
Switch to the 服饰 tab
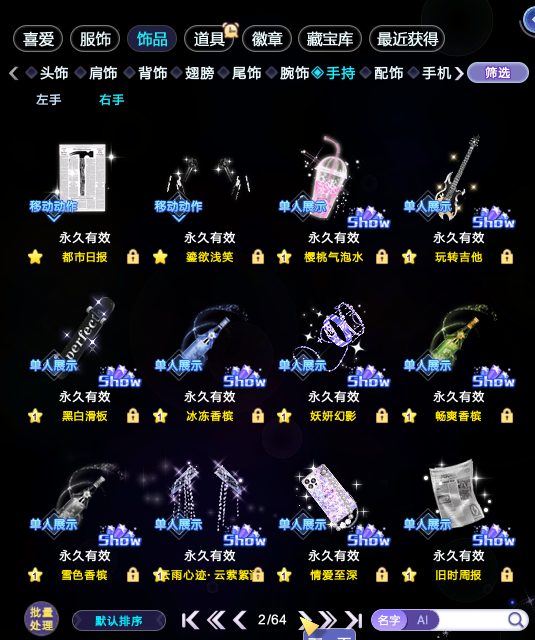pyautogui.click(x=95, y=39)
